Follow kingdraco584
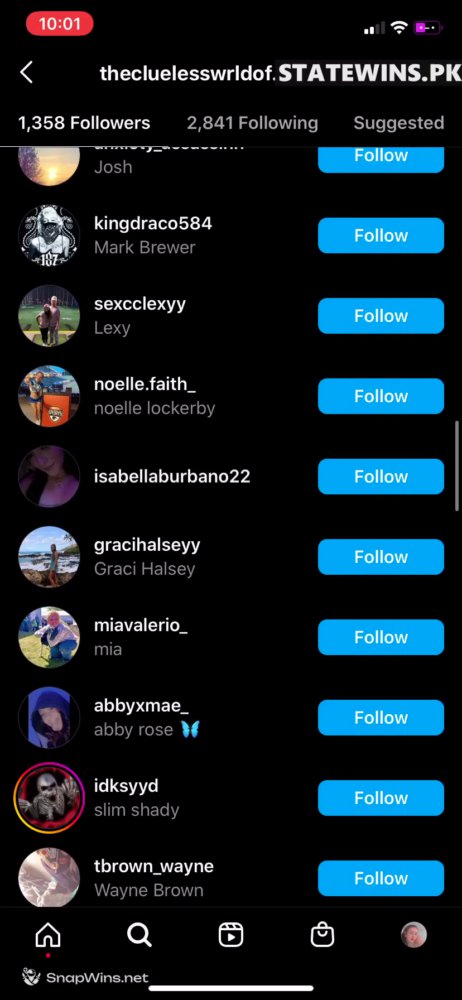The height and width of the screenshot is (1000, 462). pyautogui.click(x=381, y=235)
